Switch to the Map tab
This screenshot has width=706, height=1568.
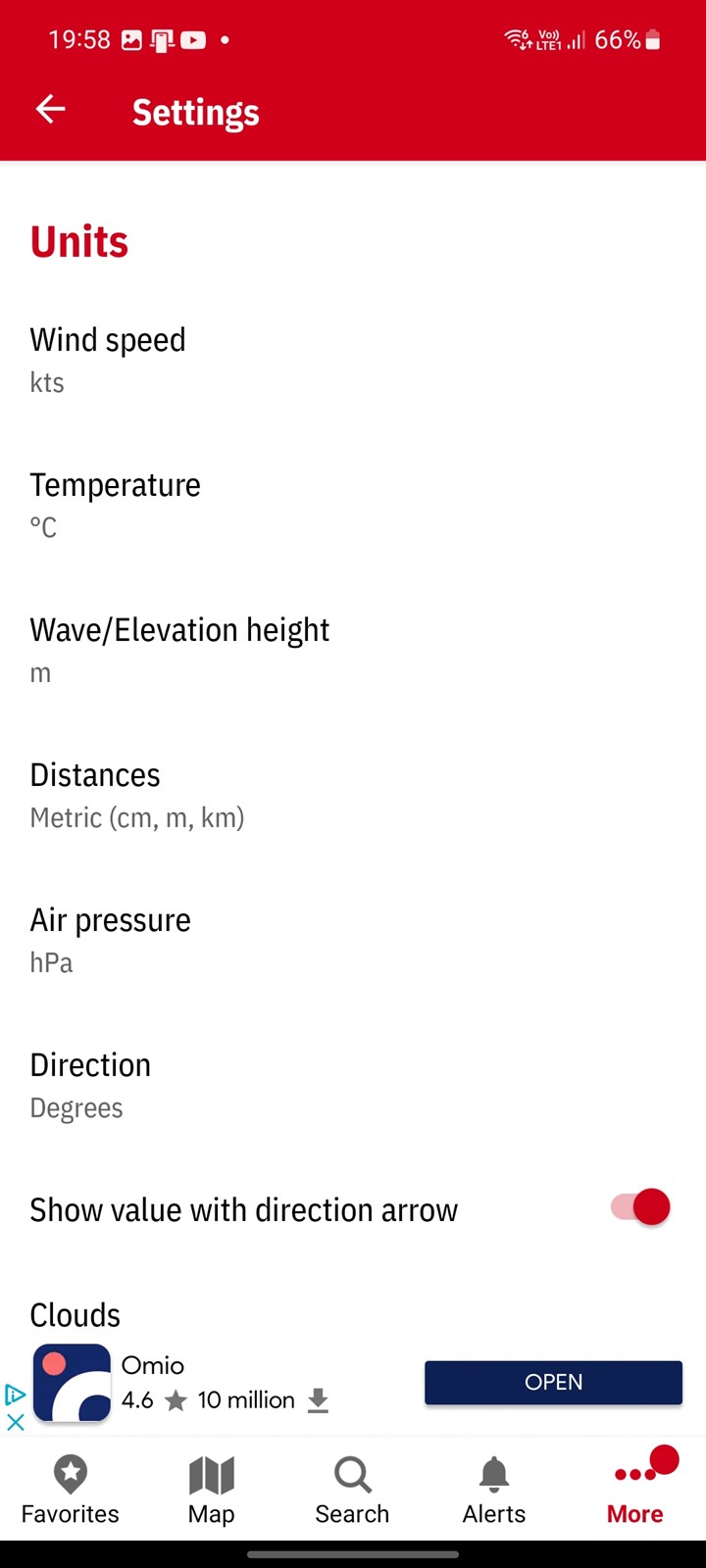pos(212,1490)
